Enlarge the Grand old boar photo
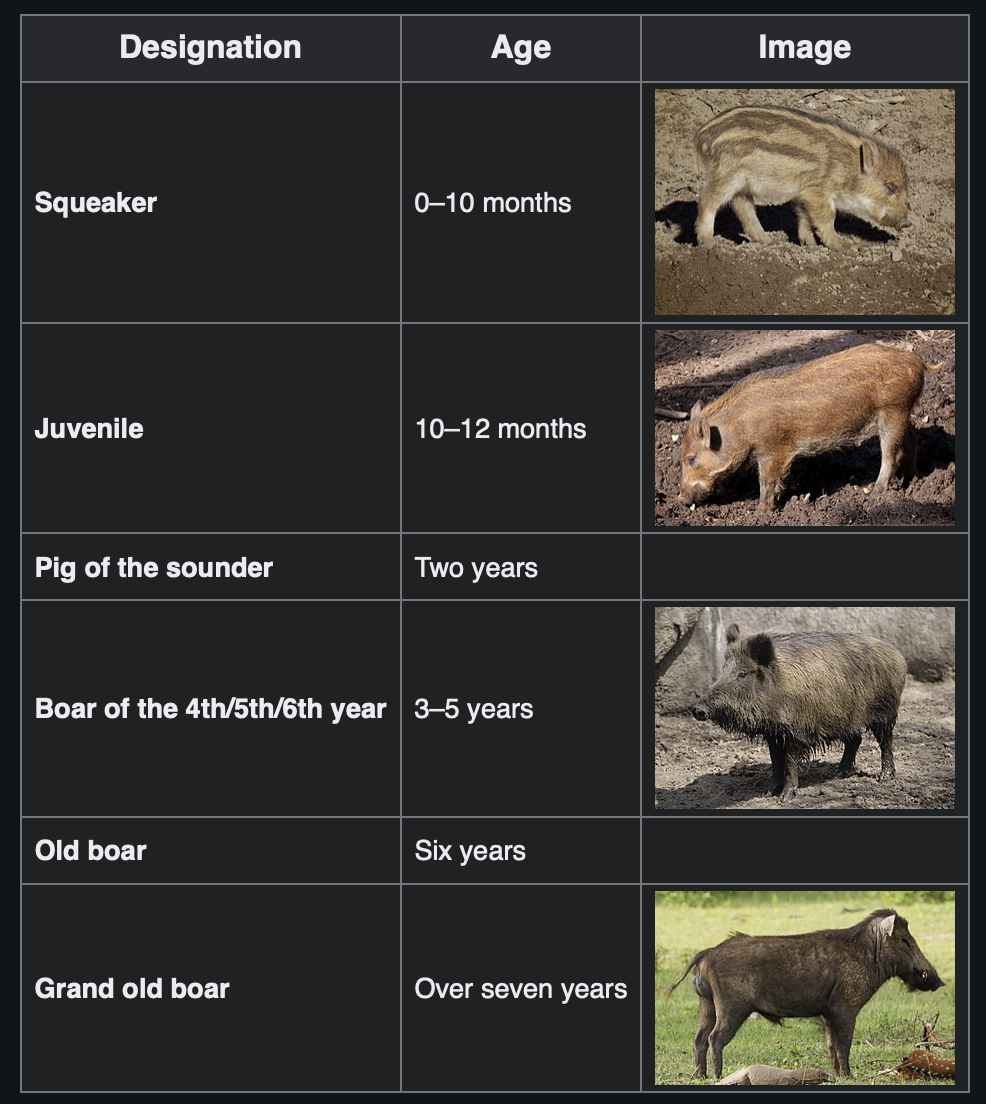 tap(804, 988)
